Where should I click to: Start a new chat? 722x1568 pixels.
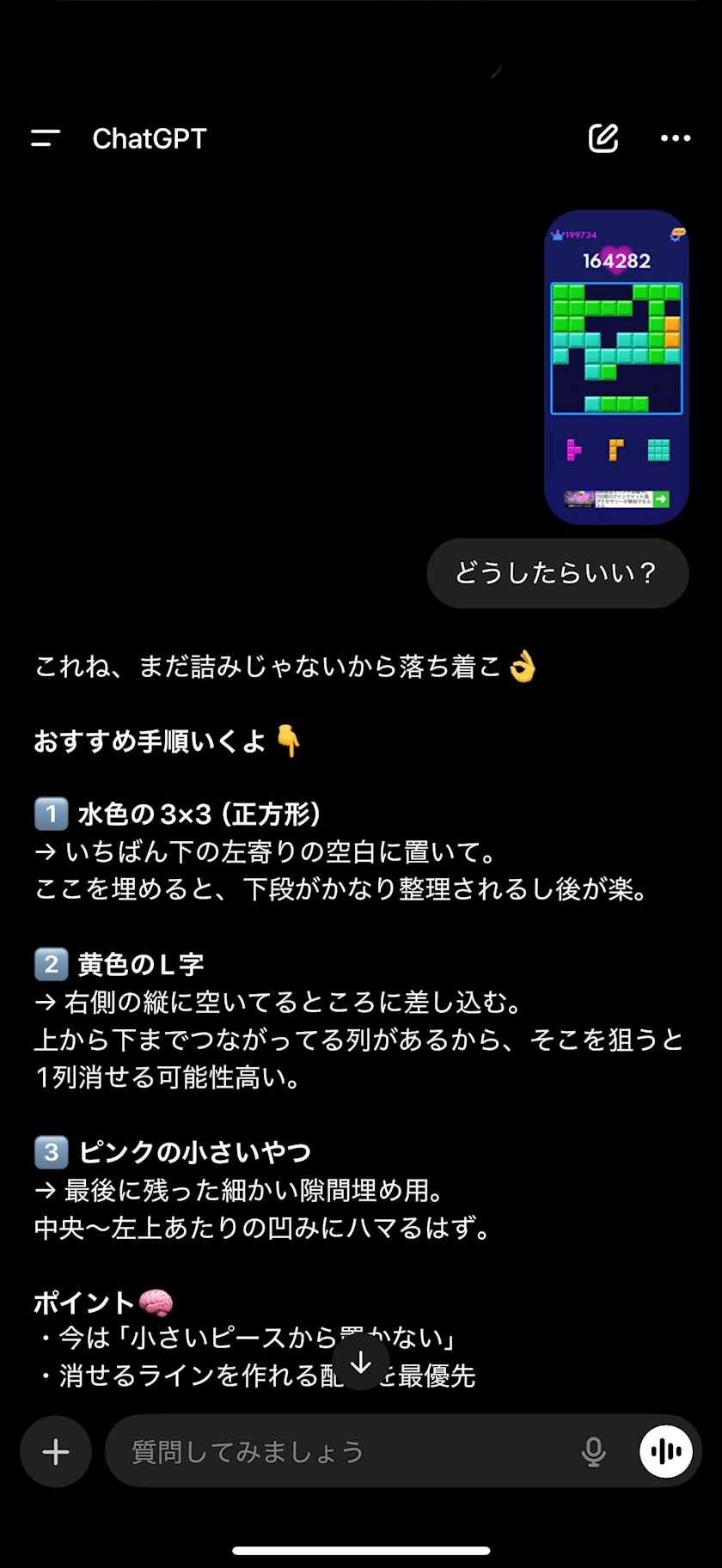[603, 138]
